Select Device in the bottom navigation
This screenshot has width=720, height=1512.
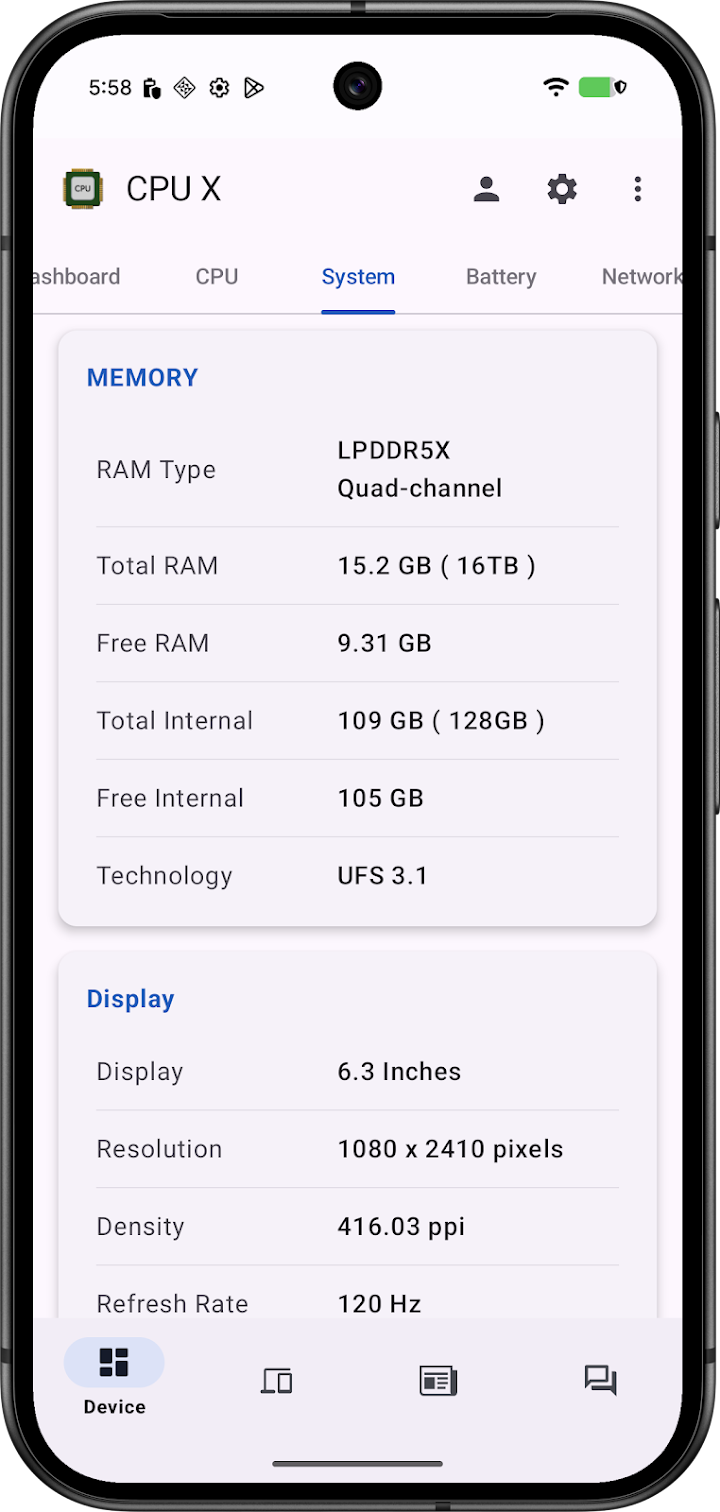[x=114, y=1377]
